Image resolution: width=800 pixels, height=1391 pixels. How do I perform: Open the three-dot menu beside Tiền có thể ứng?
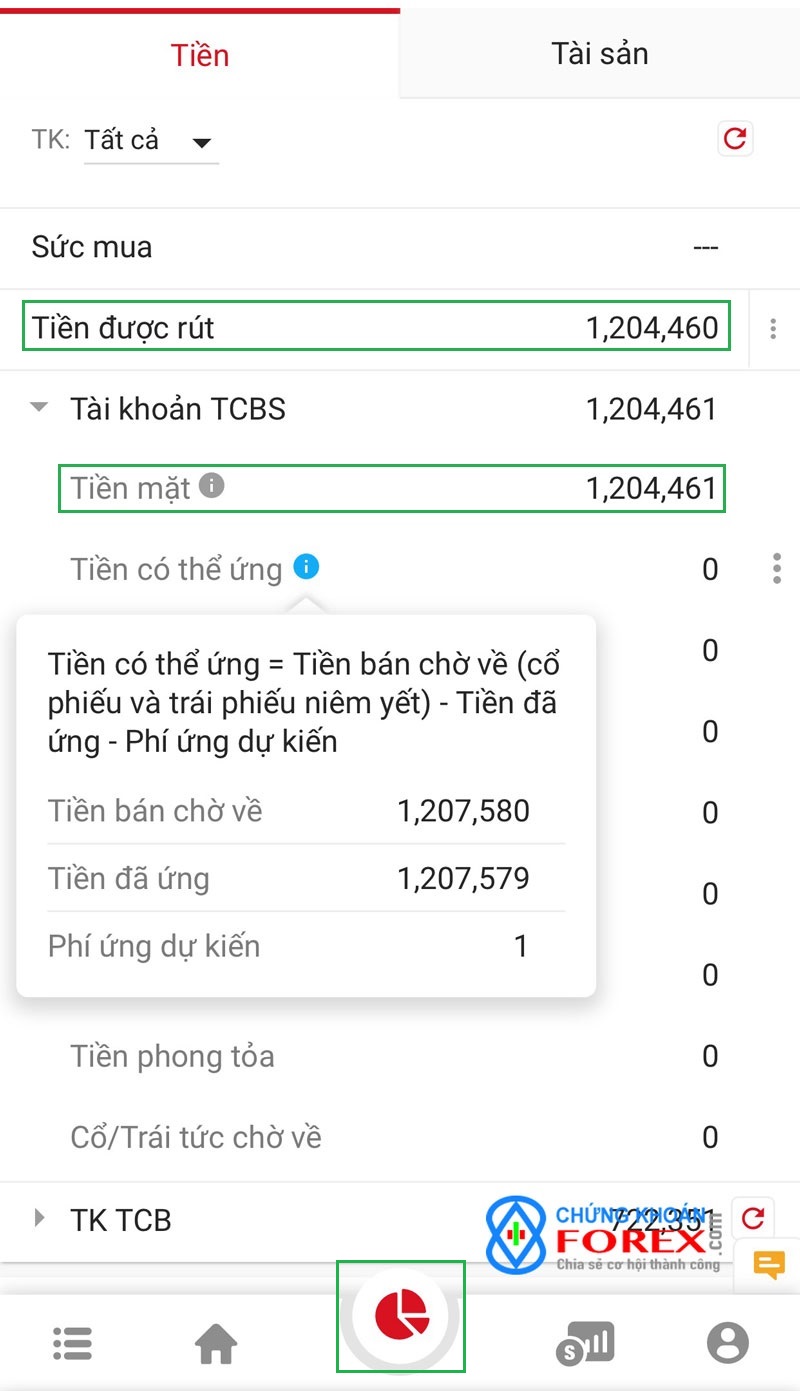pos(777,568)
